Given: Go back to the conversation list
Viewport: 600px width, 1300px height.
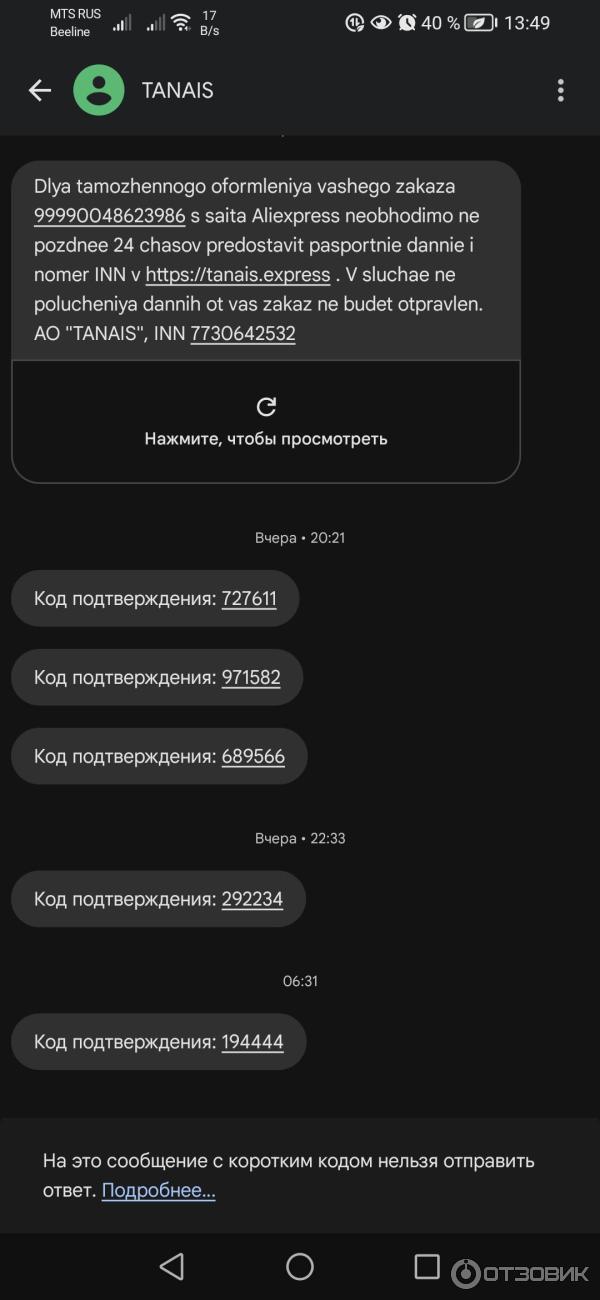Looking at the screenshot, I should pyautogui.click(x=39, y=91).
